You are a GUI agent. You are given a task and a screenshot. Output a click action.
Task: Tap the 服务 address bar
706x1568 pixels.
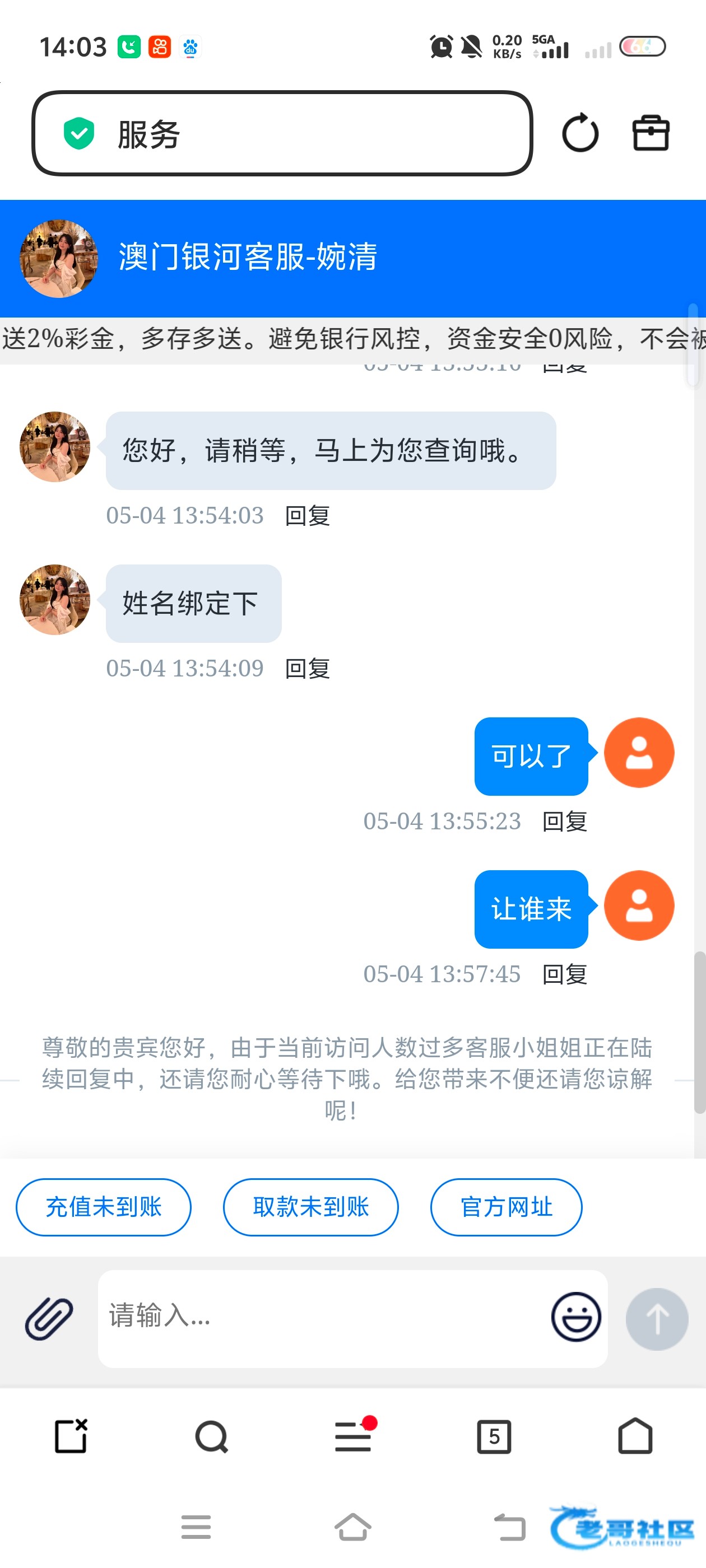pyautogui.click(x=282, y=133)
